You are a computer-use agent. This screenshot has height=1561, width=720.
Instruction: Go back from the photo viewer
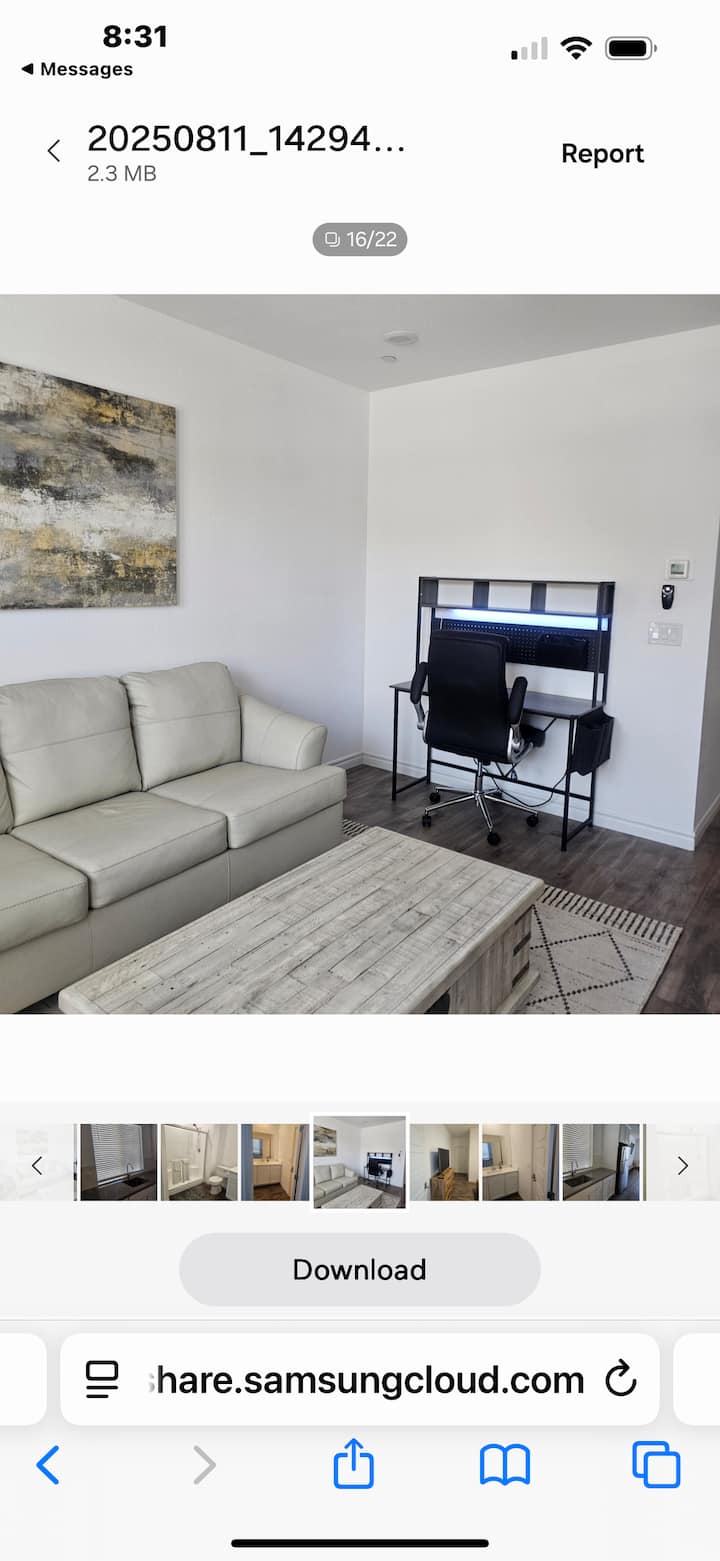click(x=54, y=152)
